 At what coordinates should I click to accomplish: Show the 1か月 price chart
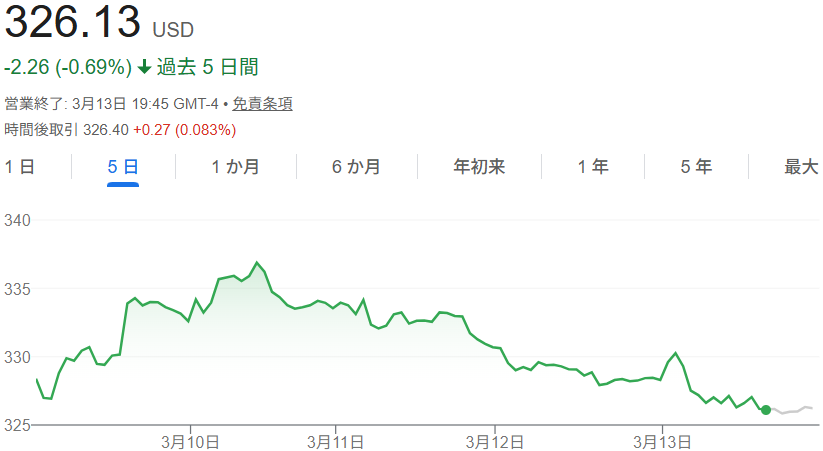[x=235, y=167]
